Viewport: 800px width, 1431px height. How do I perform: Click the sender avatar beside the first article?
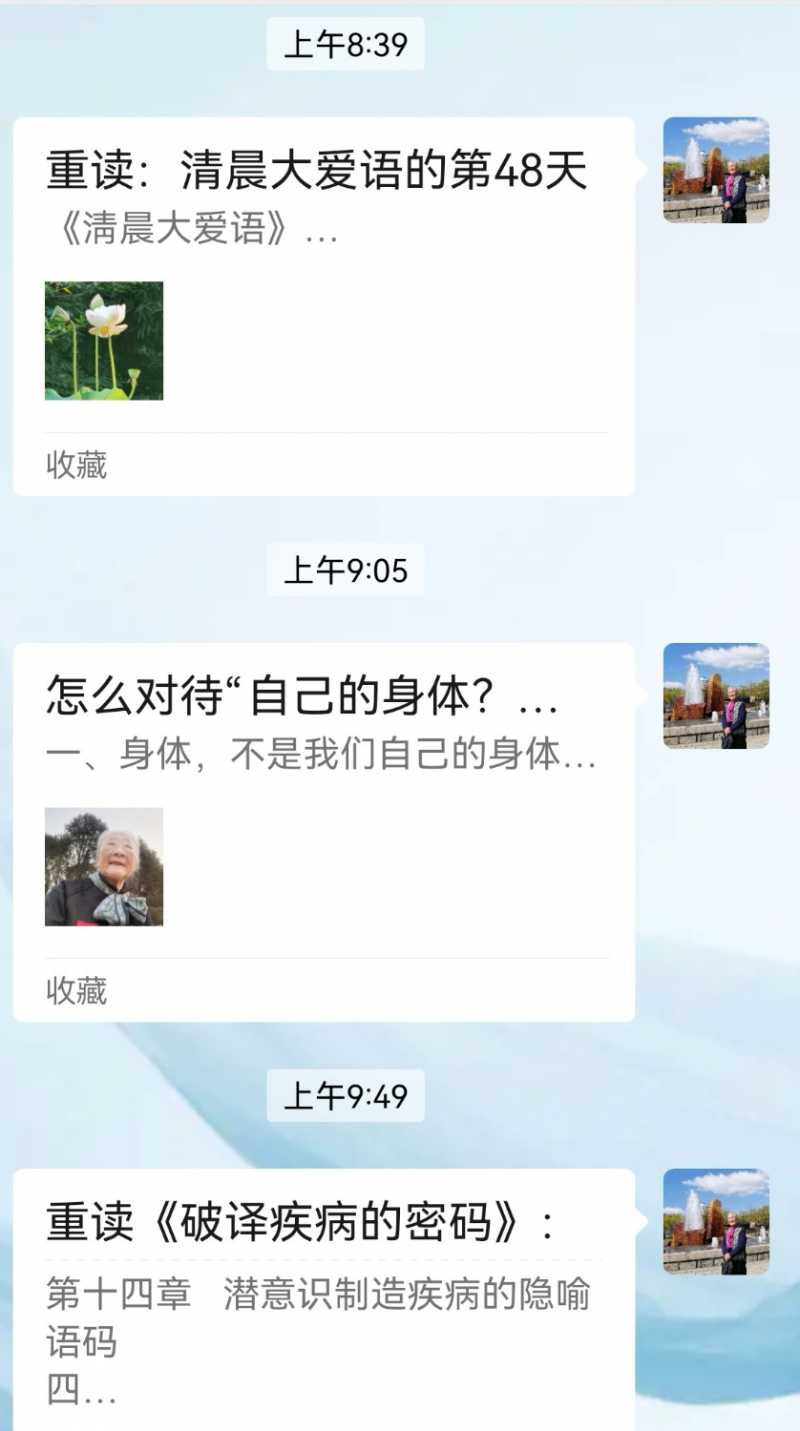pyautogui.click(x=716, y=169)
